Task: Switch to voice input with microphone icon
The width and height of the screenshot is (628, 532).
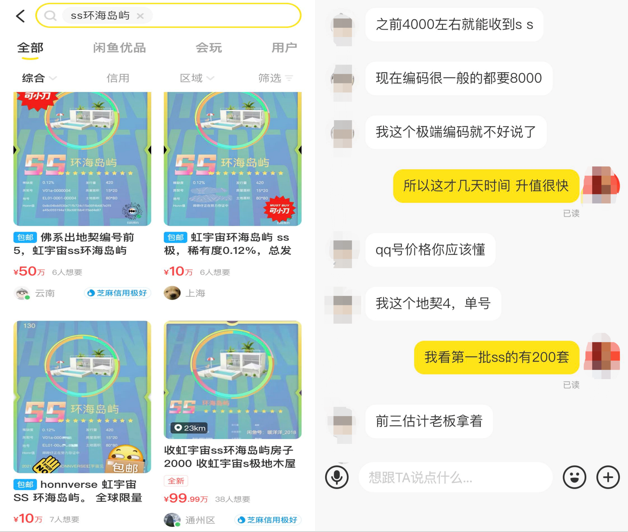Action: (338, 477)
